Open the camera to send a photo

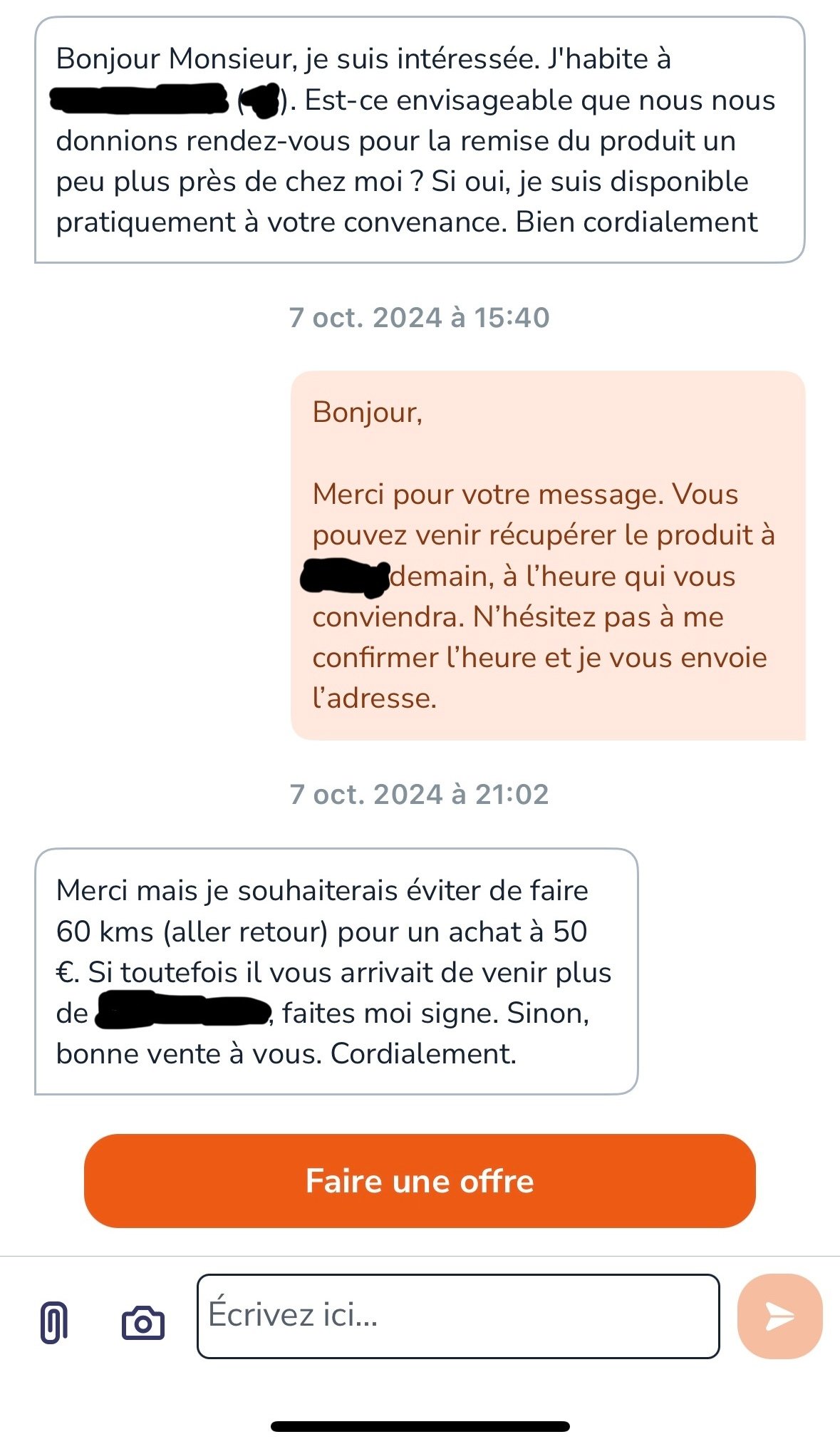coord(143,1323)
